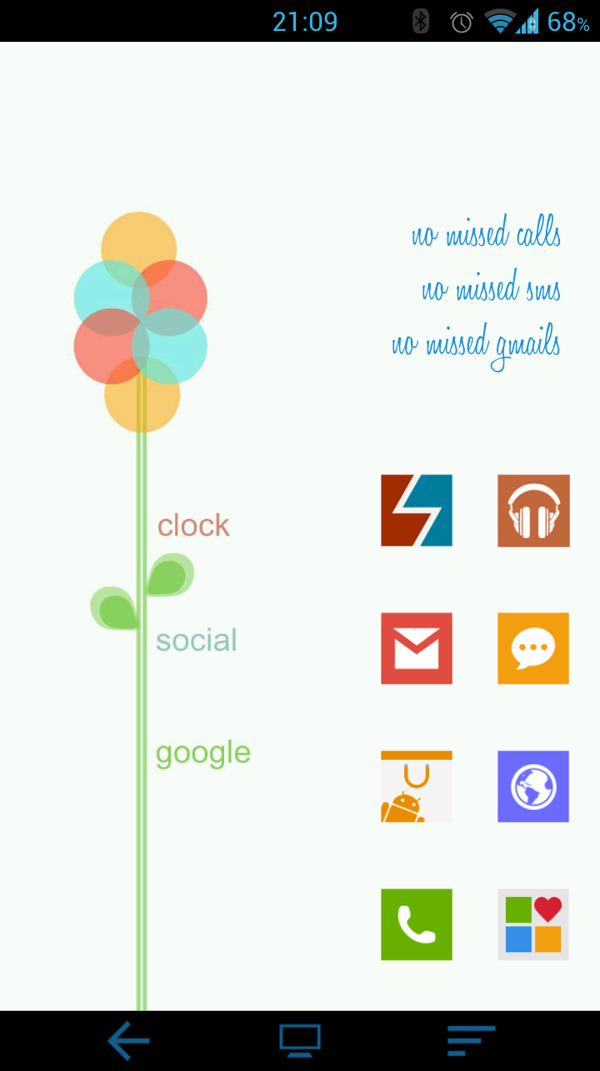Open the purple globe browser app

click(x=533, y=786)
